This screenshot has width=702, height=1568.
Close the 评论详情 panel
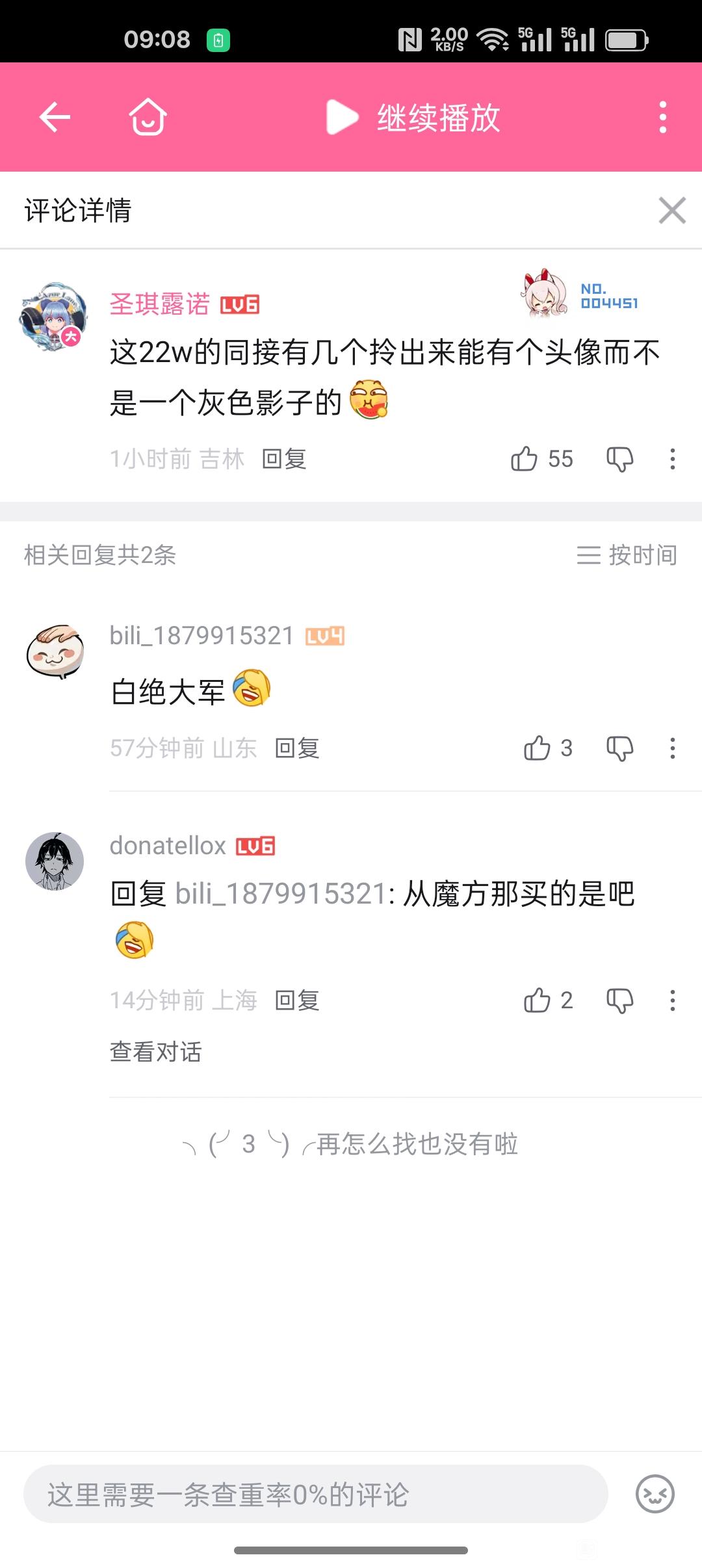(671, 211)
